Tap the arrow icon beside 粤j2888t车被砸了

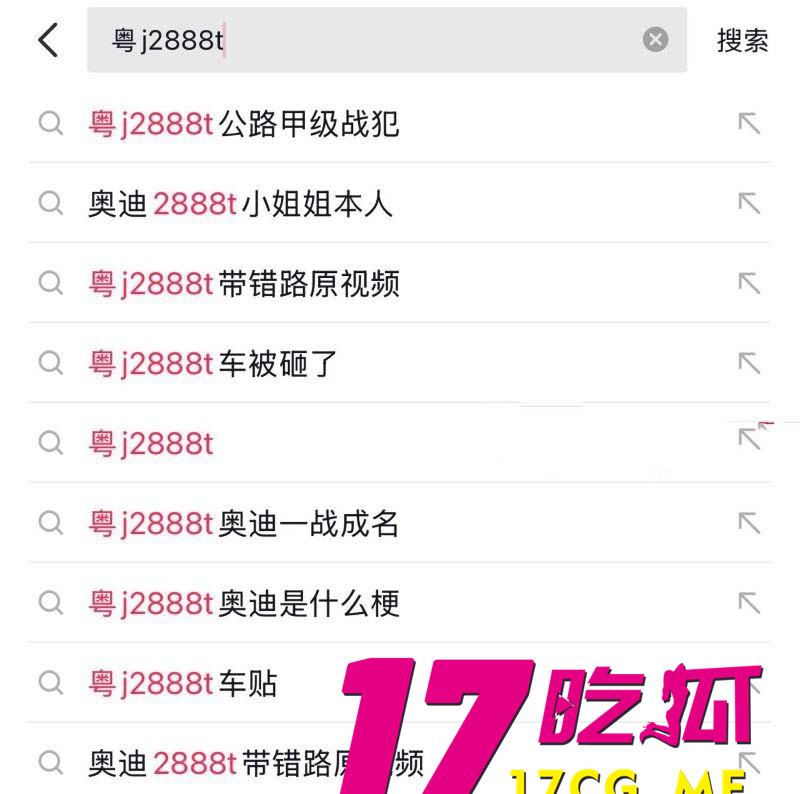tap(749, 363)
